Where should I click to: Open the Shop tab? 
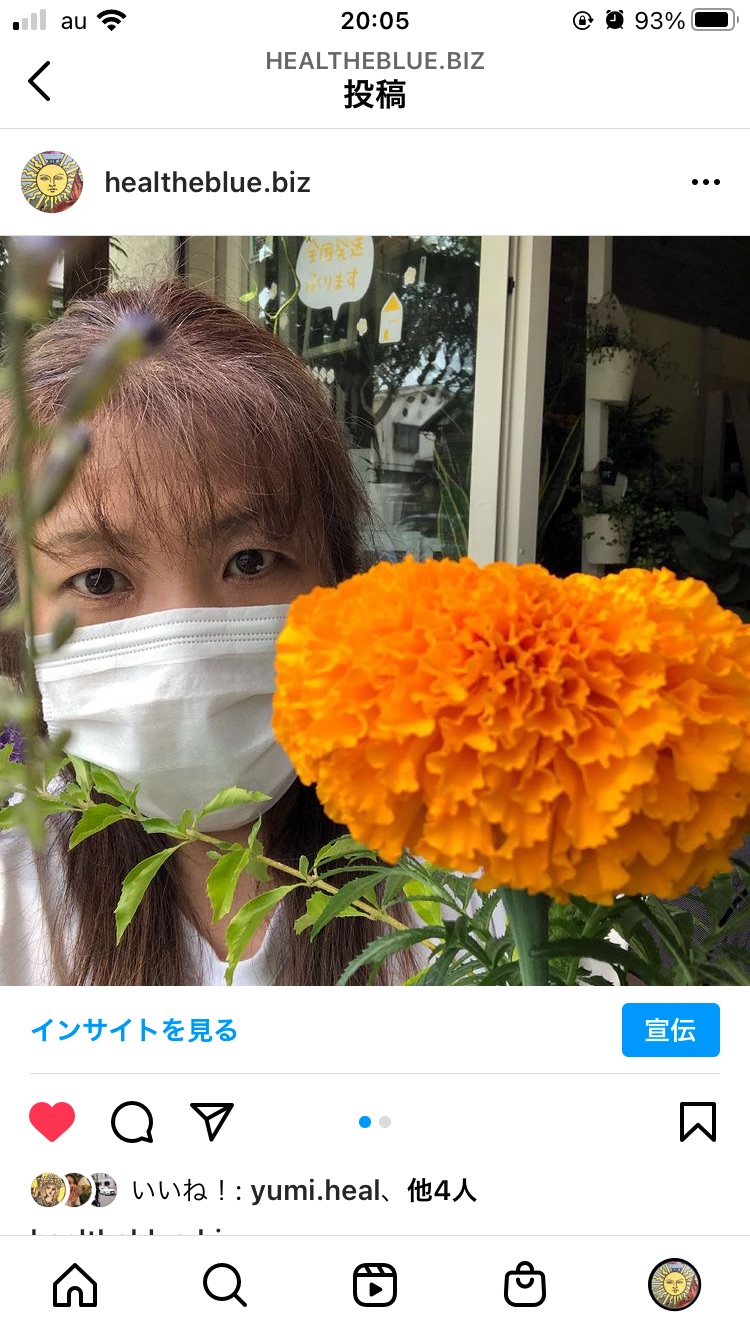coord(525,1285)
